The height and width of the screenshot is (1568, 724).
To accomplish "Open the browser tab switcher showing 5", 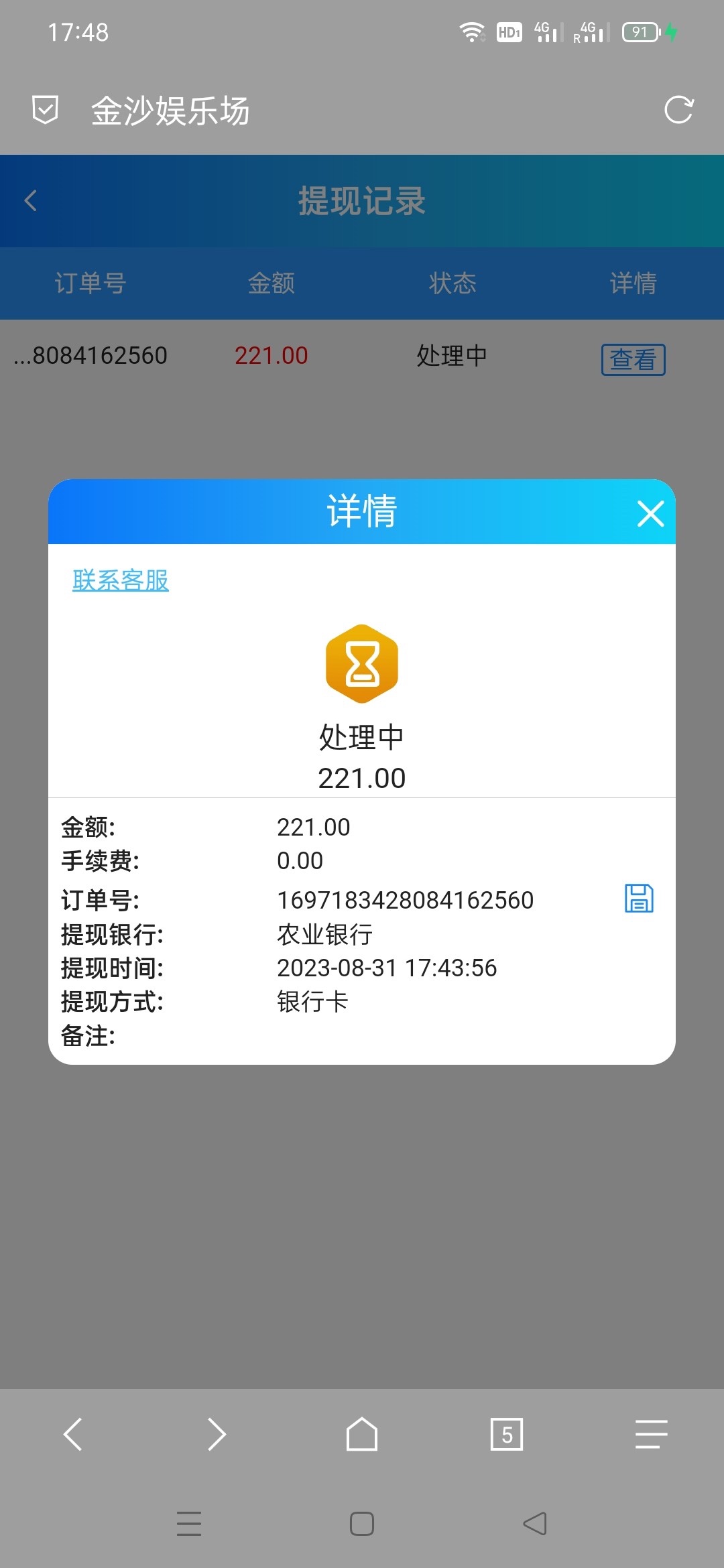I will [506, 1435].
